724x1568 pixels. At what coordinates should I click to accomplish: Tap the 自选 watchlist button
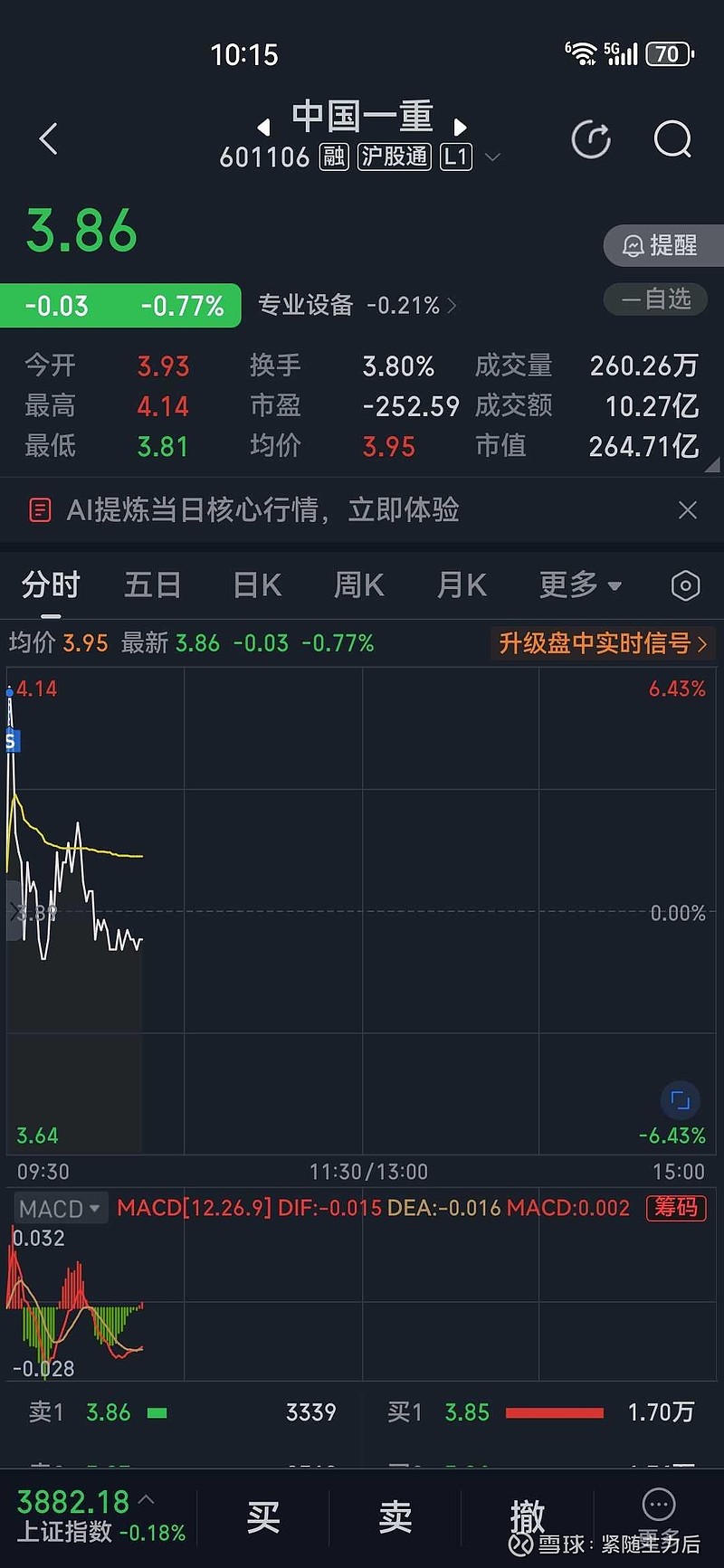click(656, 299)
